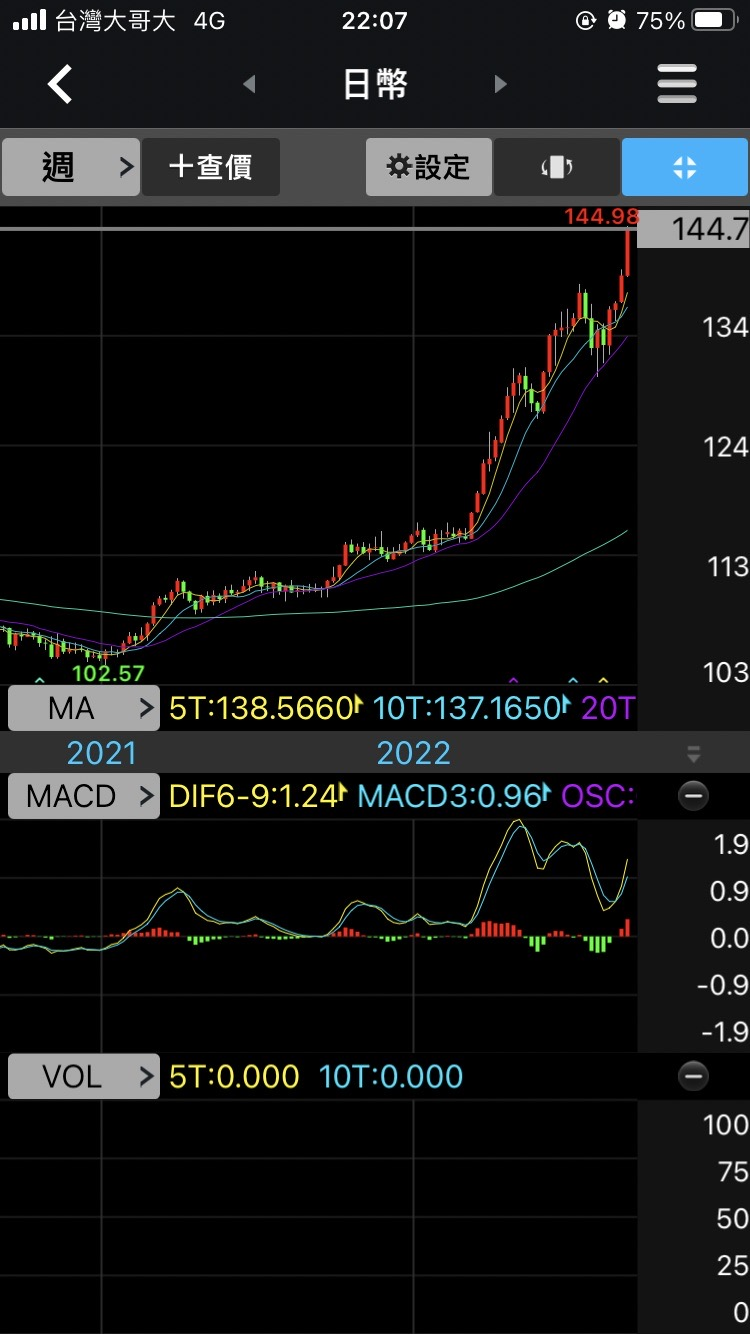Change the MACD indicator selector
750x1334 pixels.
(83, 797)
